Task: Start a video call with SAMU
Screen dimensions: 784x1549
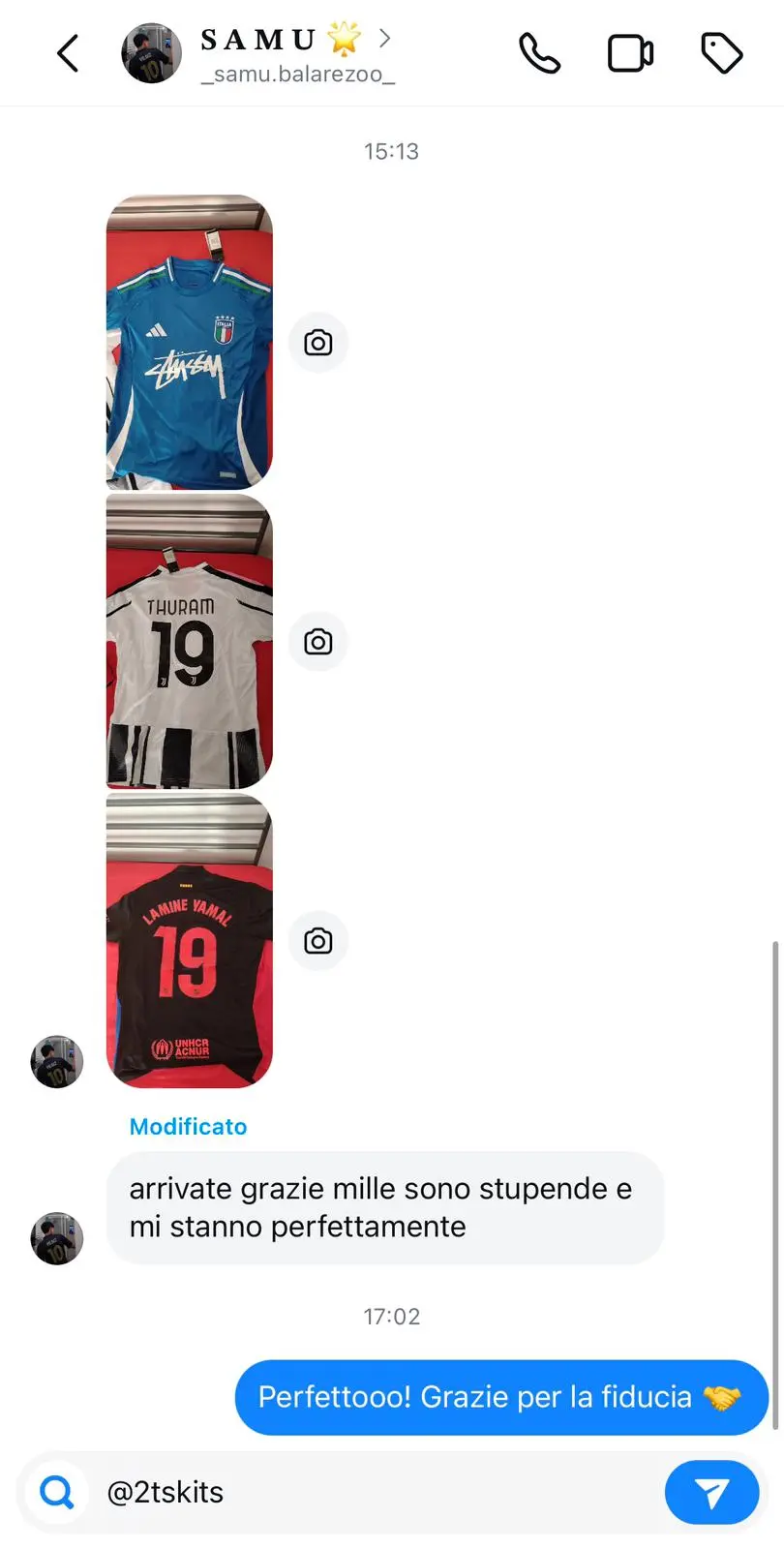Action: [630, 53]
